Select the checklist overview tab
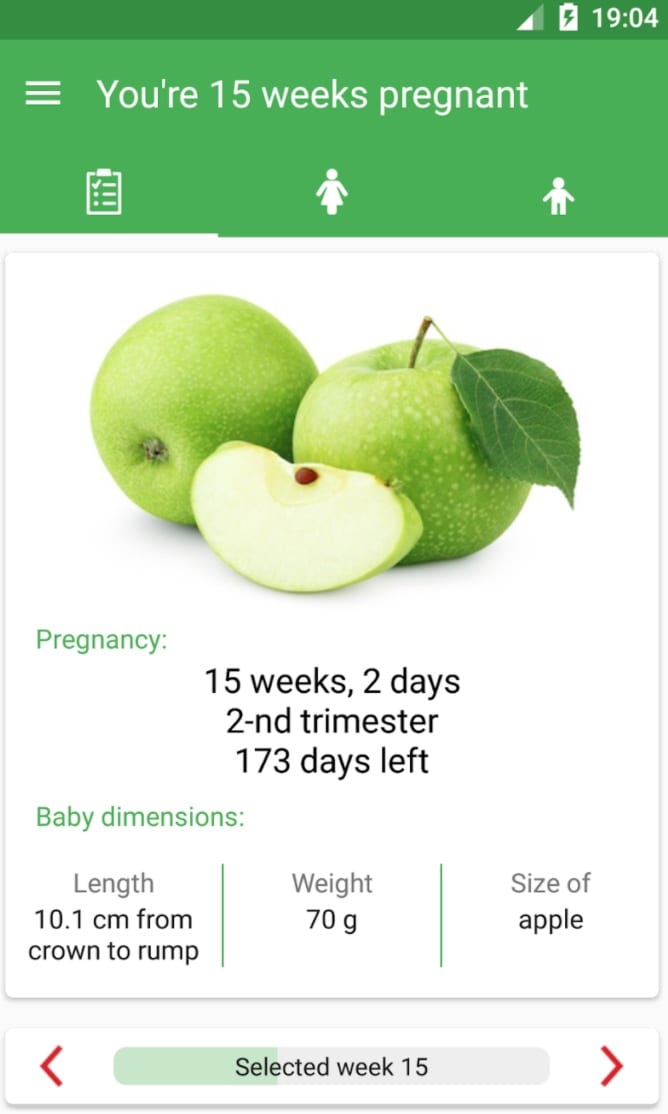 click(x=104, y=192)
